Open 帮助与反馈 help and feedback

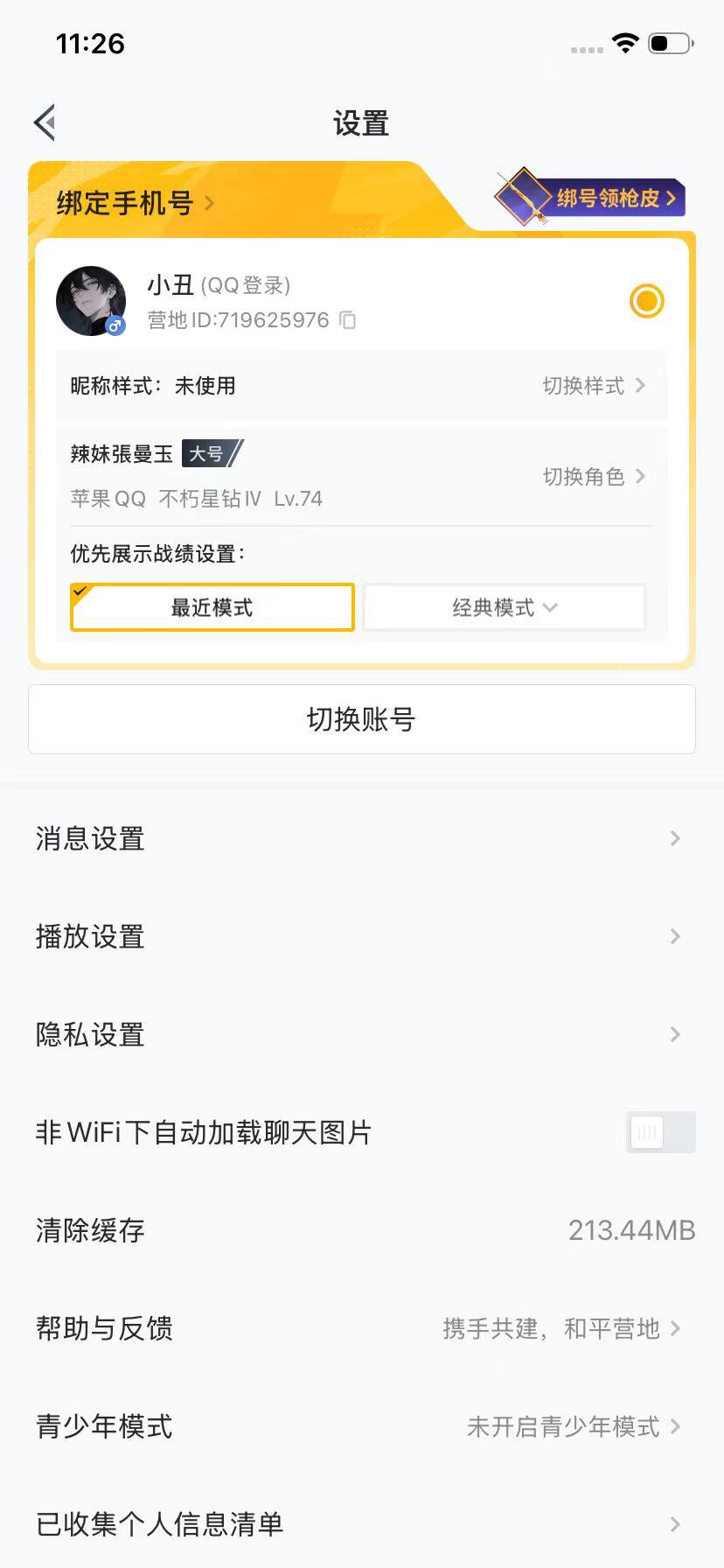[362, 1328]
